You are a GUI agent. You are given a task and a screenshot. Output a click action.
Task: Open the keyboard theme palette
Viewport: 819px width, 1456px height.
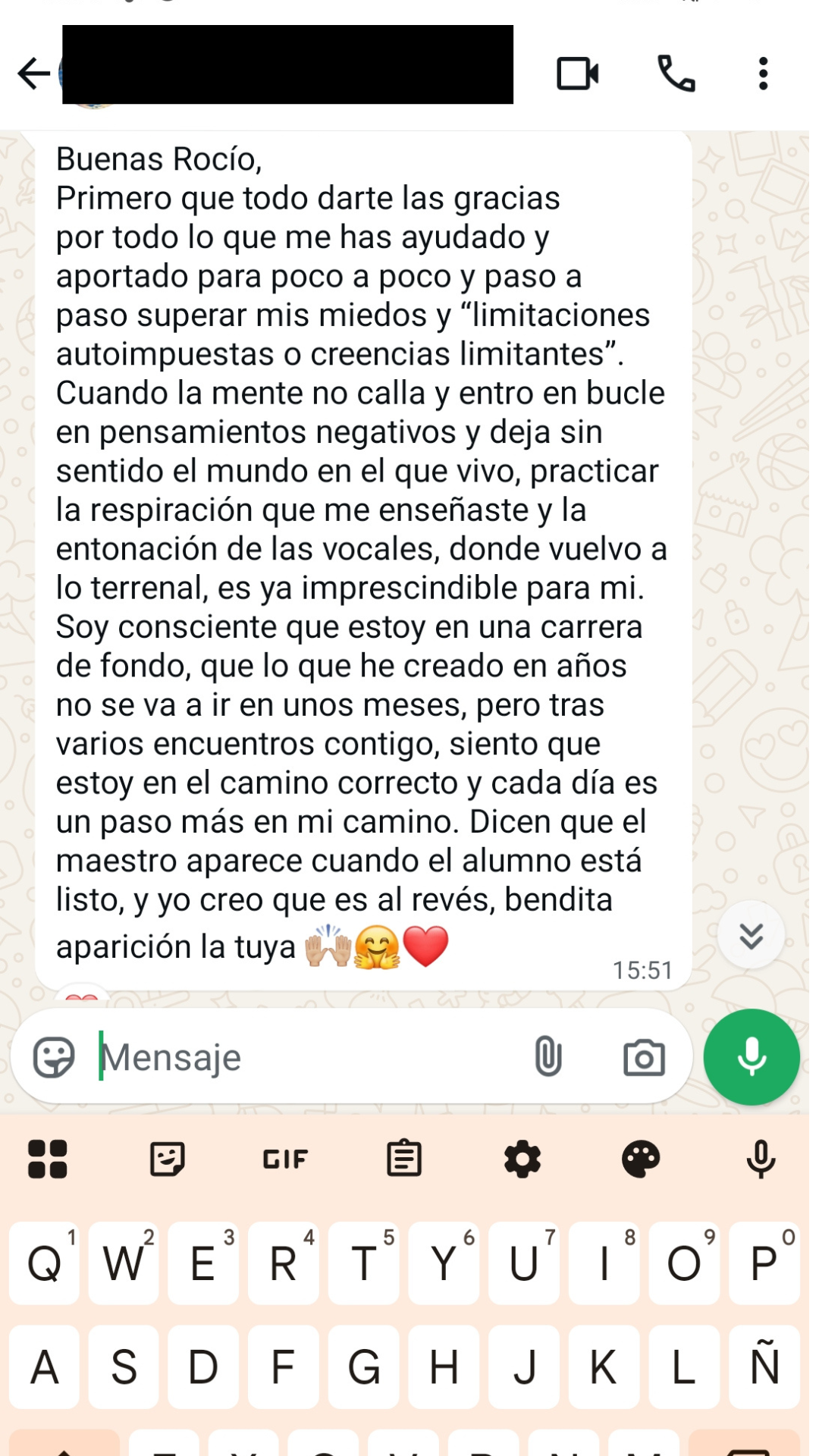(x=641, y=1159)
